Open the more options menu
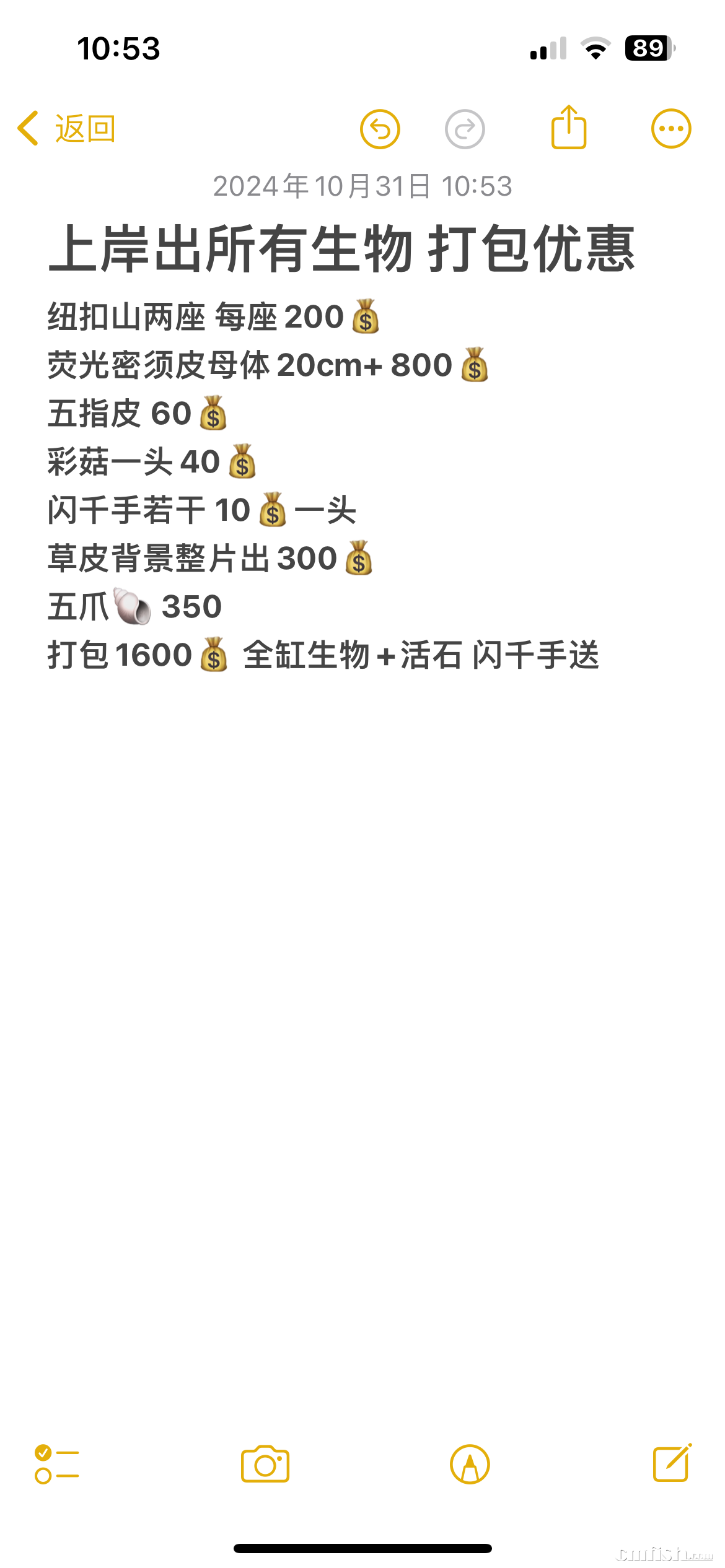The image size is (725, 1568). pyautogui.click(x=670, y=128)
